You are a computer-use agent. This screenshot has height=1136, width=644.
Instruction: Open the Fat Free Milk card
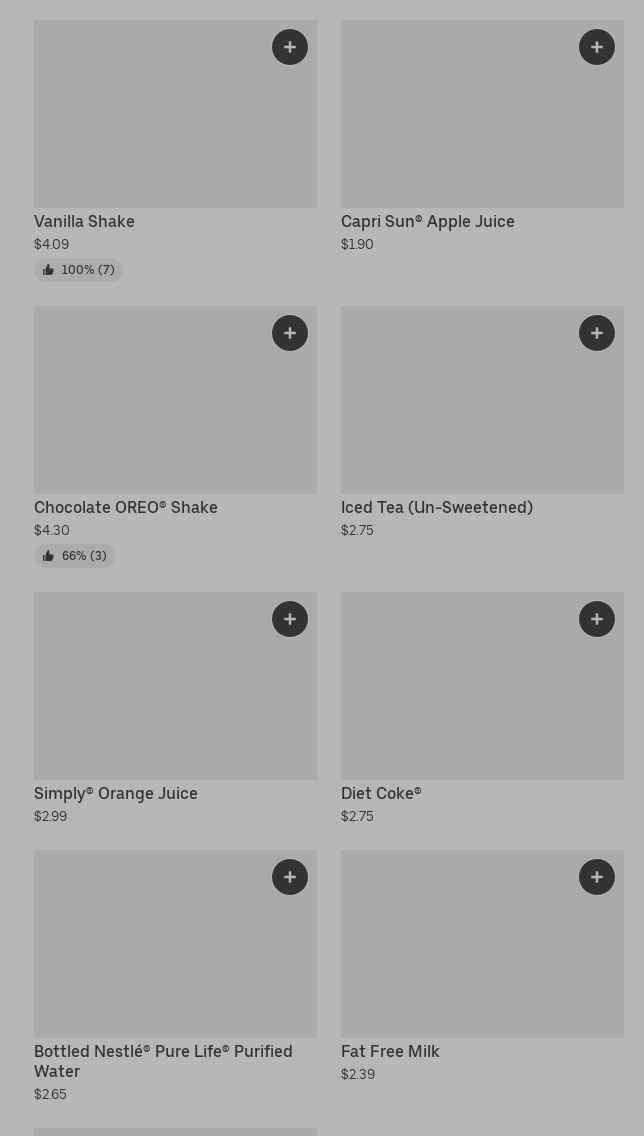pos(482,967)
